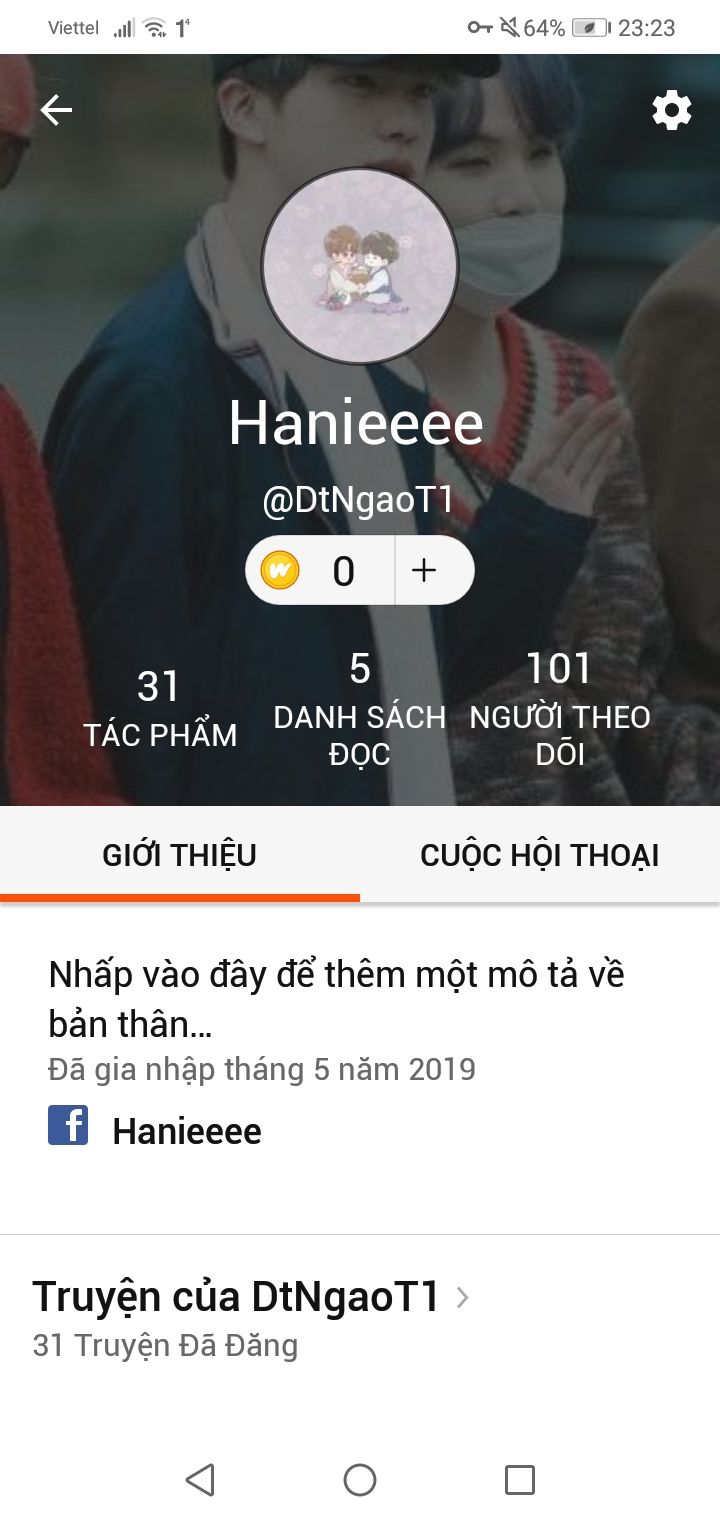
Task: Tap the system home button
Action: 360,1479
